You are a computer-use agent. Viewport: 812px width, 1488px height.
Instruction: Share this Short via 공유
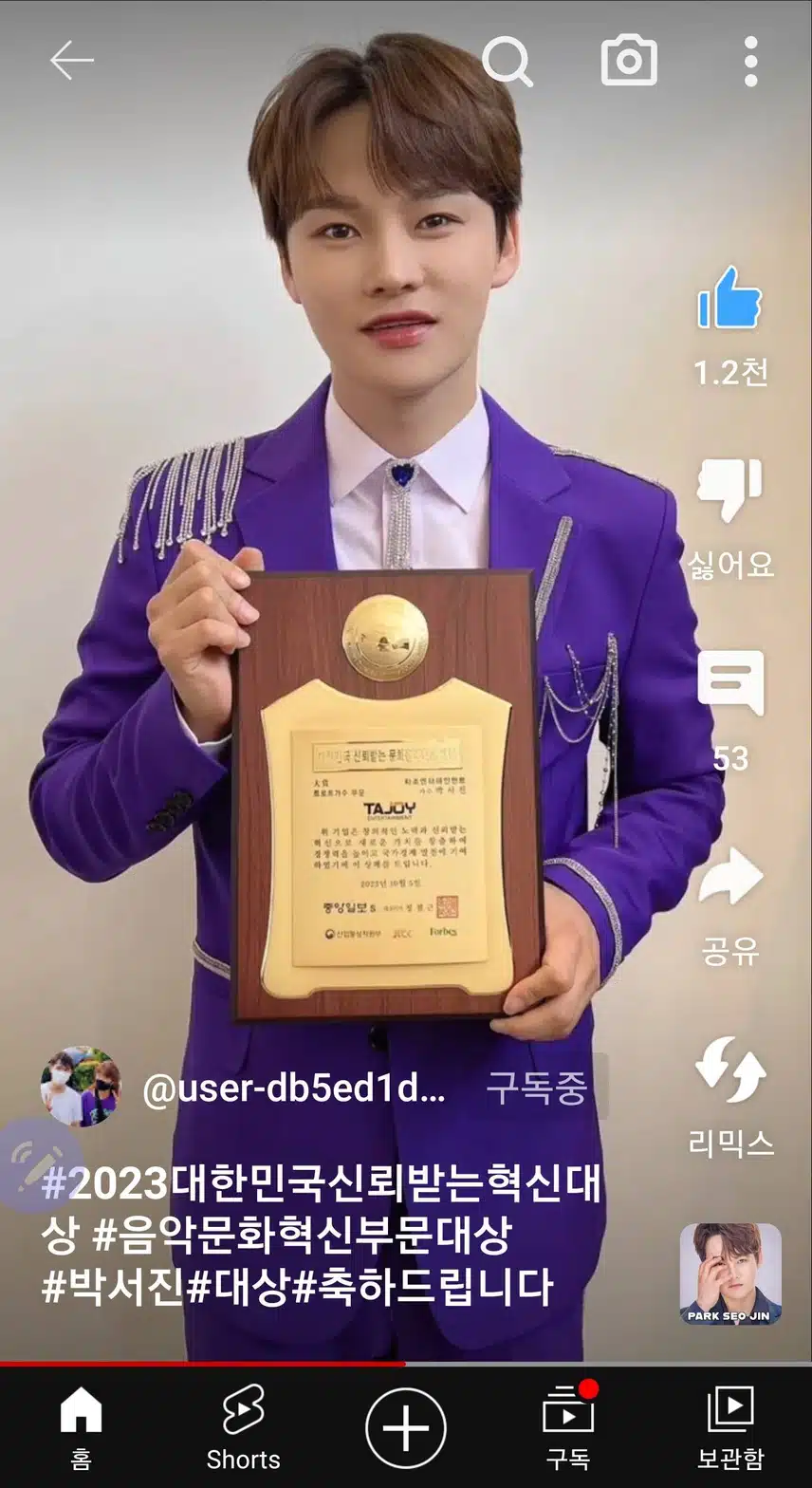click(x=729, y=878)
